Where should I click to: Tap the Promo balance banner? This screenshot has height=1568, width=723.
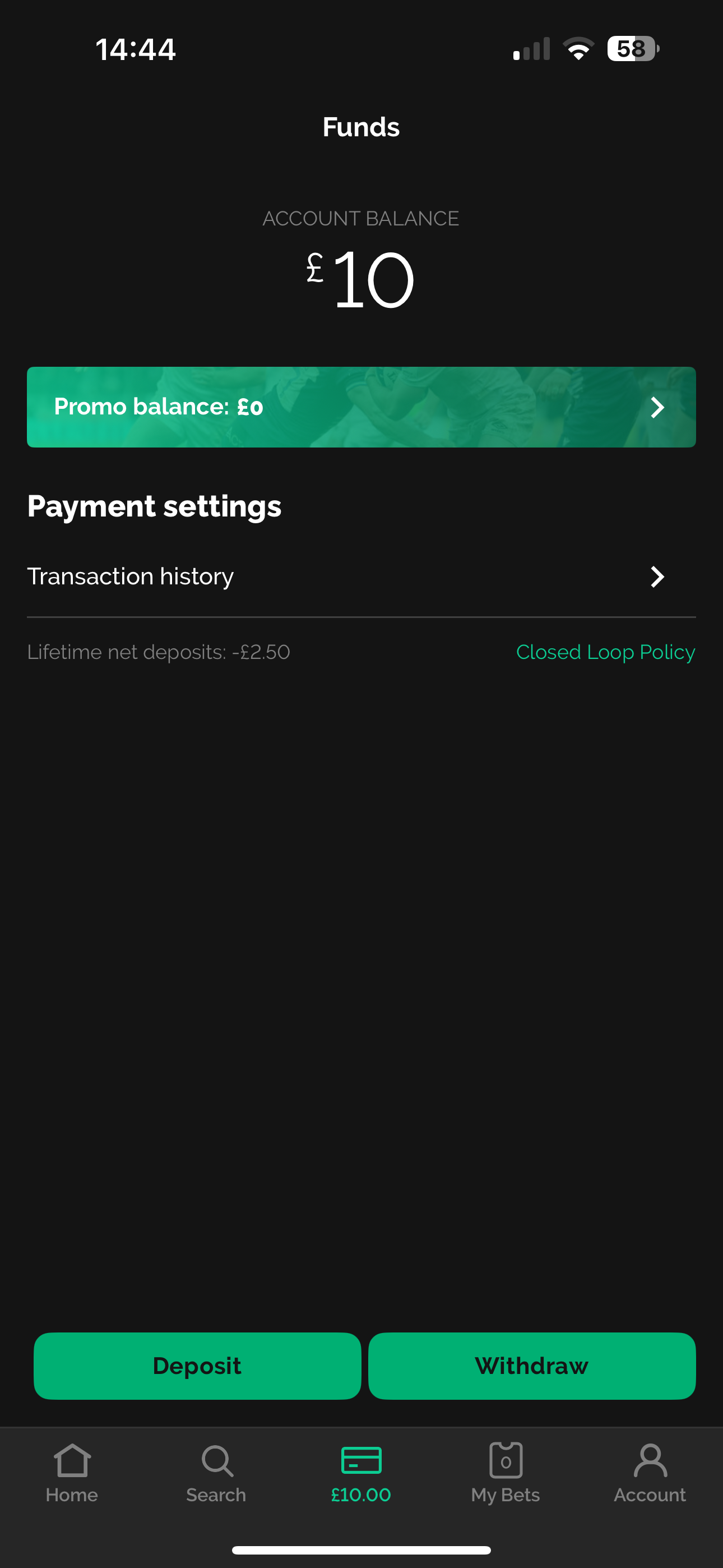coord(361,407)
